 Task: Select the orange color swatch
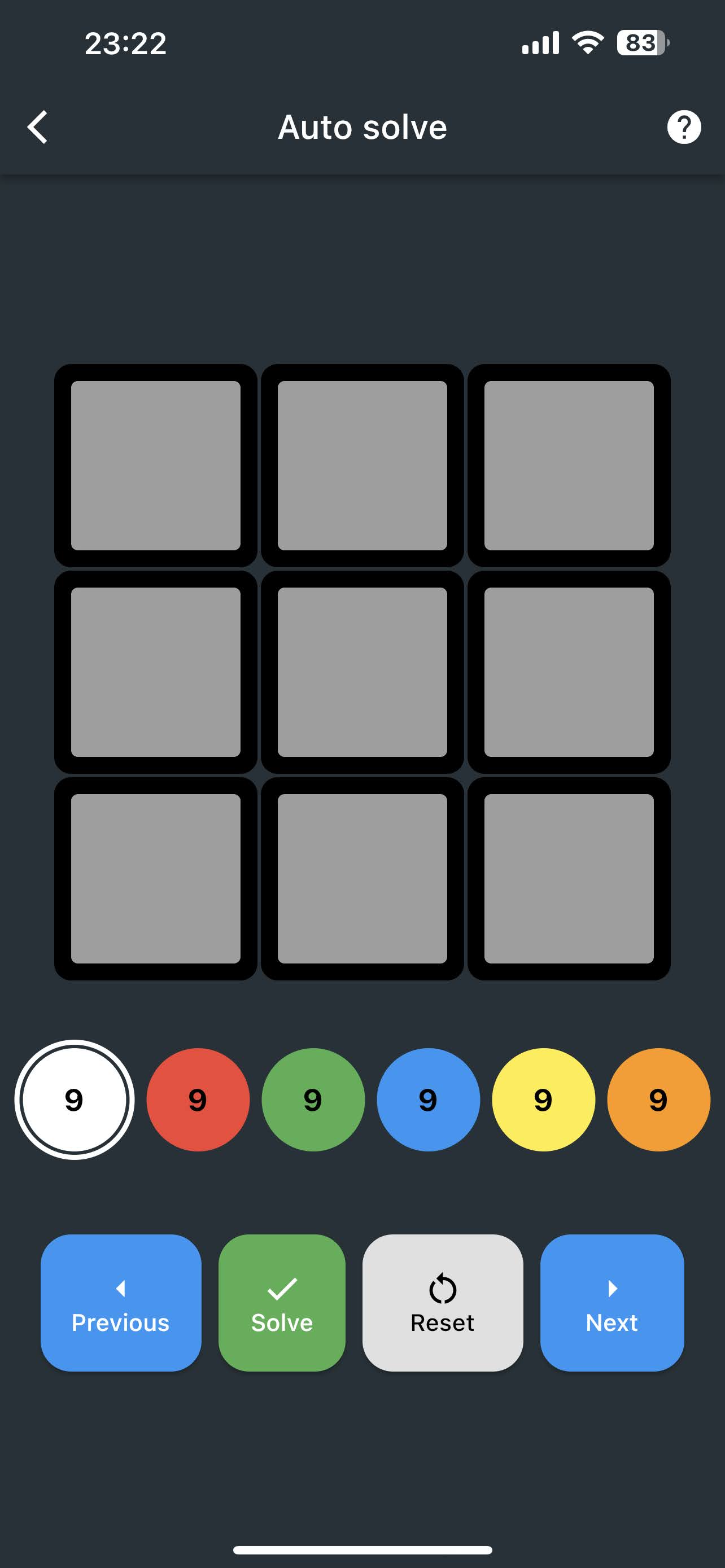point(657,1100)
